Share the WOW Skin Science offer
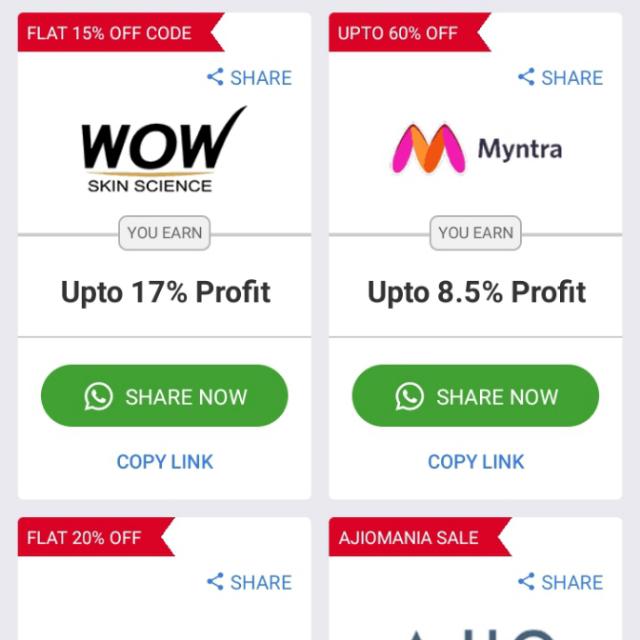Screen dimensions: 640x640 coord(250,78)
